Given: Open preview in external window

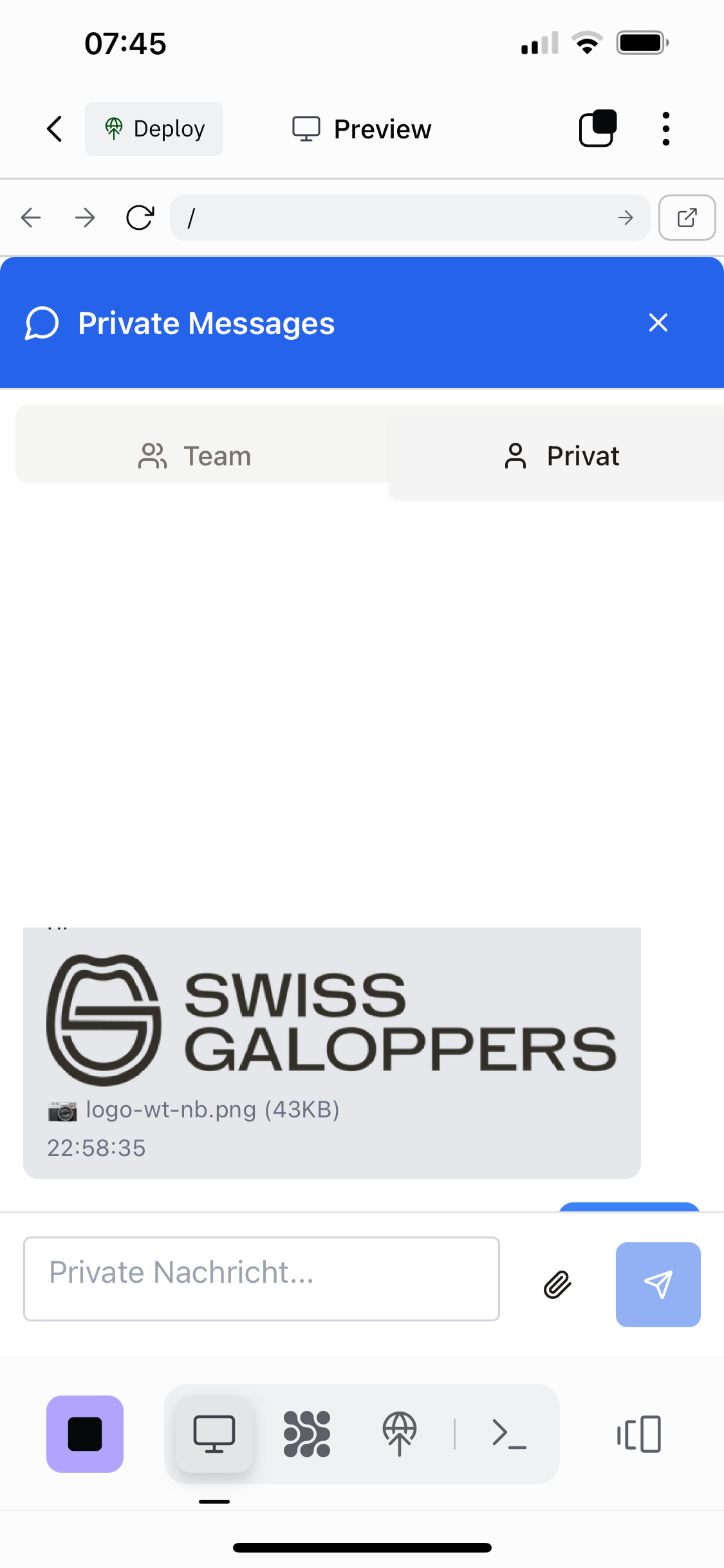Looking at the screenshot, I should pyautogui.click(x=687, y=218).
